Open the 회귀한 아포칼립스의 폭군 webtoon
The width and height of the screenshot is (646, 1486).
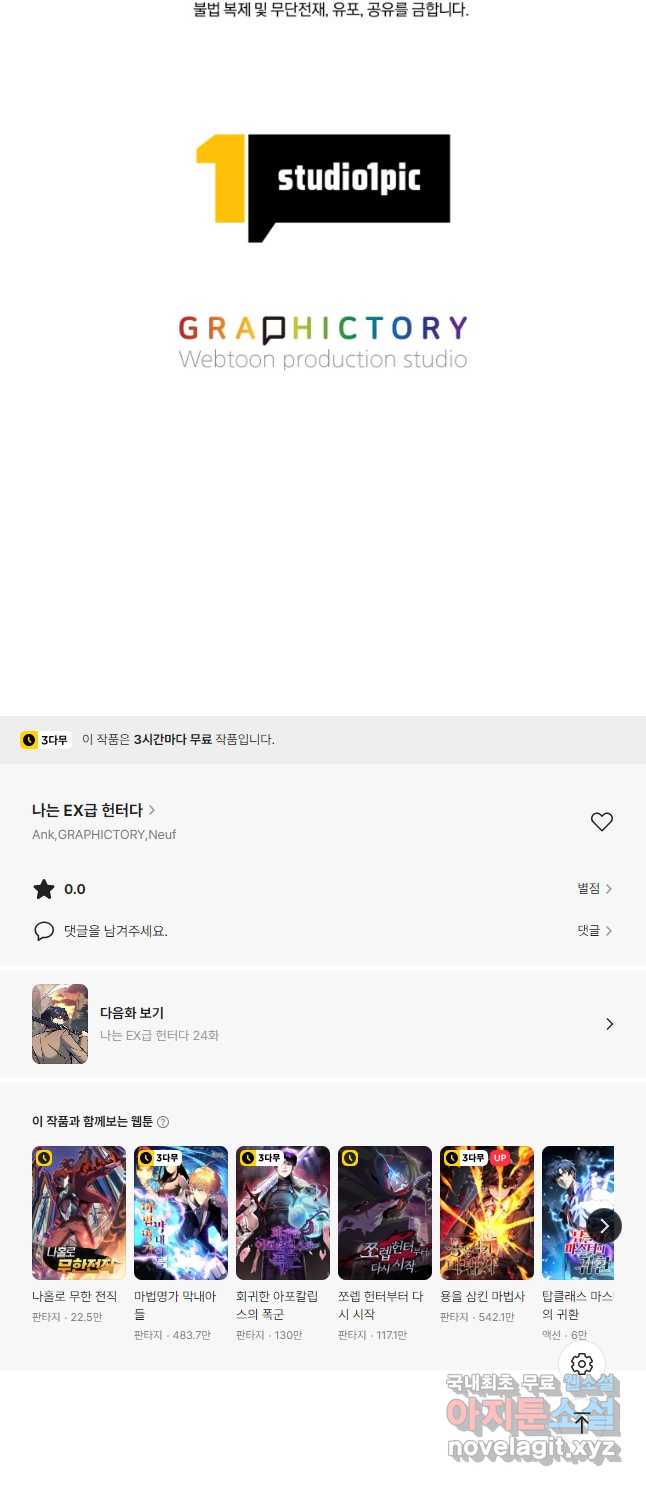pyautogui.click(x=283, y=1213)
